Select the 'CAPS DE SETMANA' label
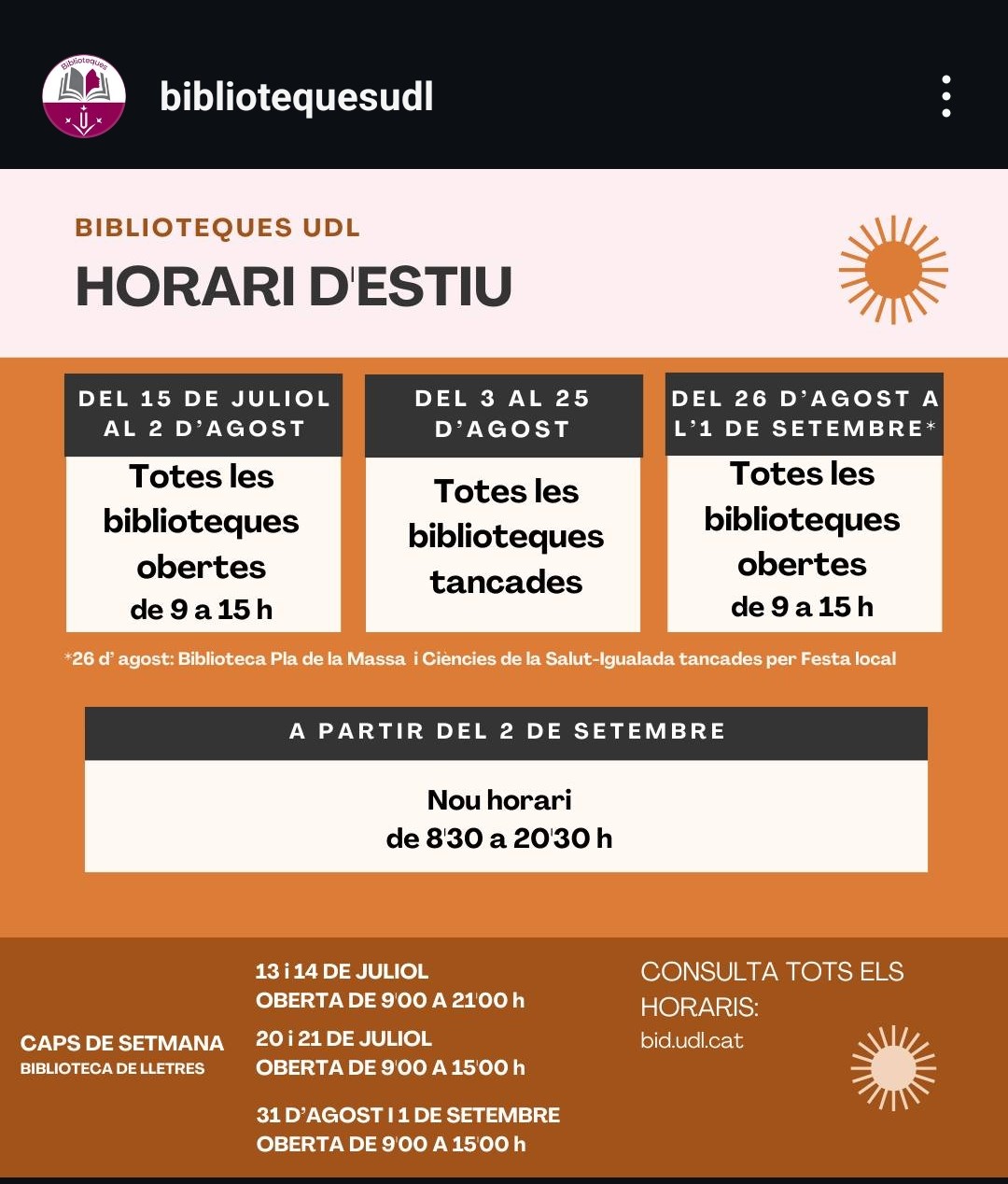This screenshot has height=1184, width=1008. pyautogui.click(x=123, y=1043)
